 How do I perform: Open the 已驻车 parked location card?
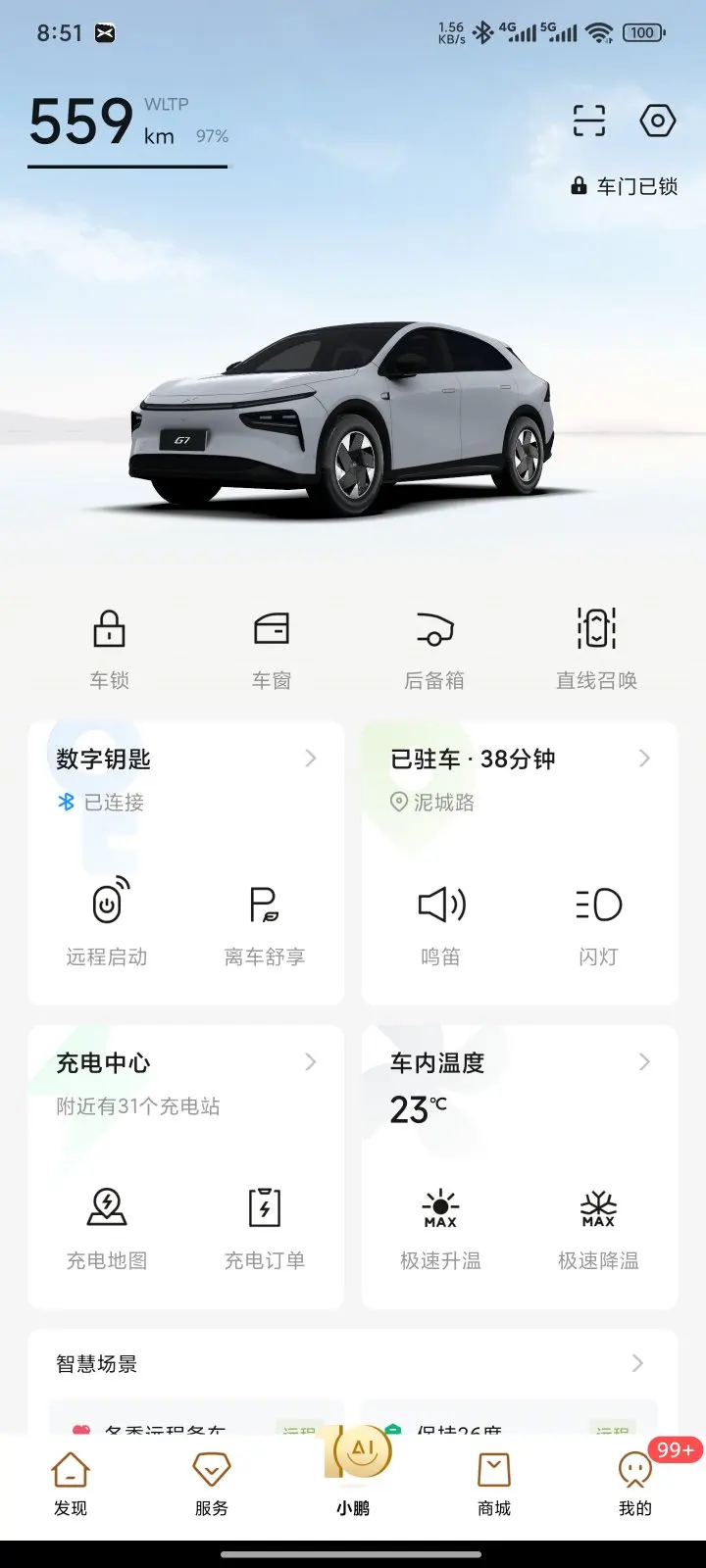pyautogui.click(x=520, y=759)
